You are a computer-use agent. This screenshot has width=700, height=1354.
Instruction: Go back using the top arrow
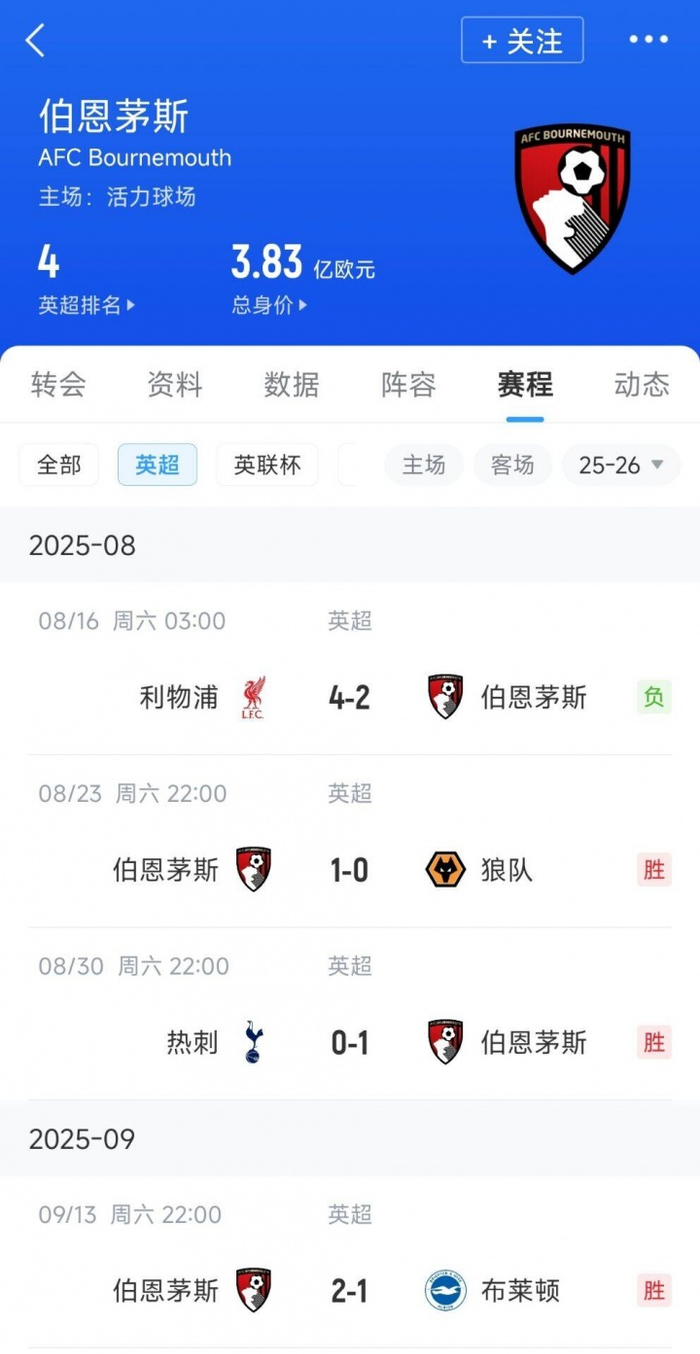(36, 41)
